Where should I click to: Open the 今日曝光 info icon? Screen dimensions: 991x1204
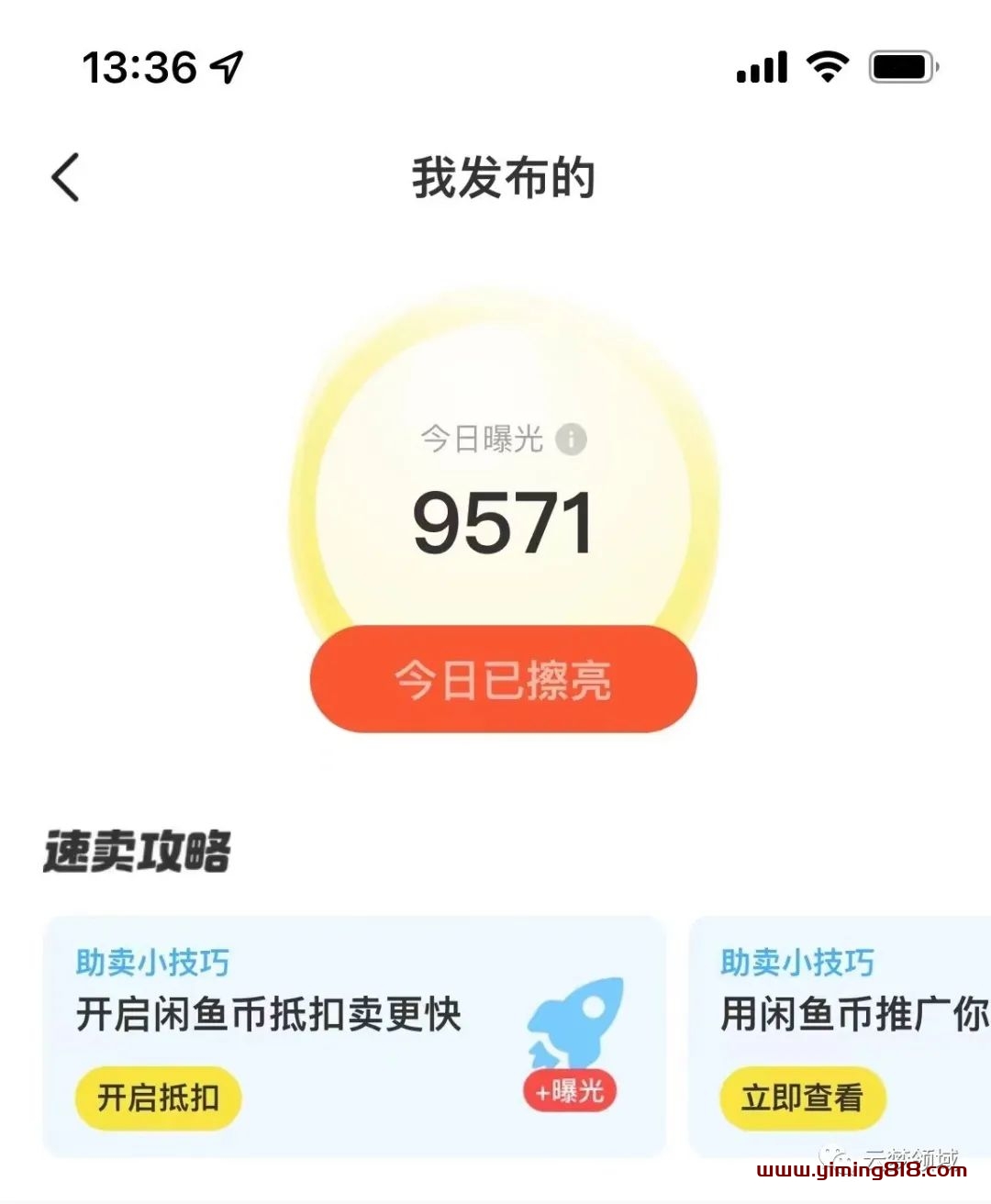[x=571, y=439]
